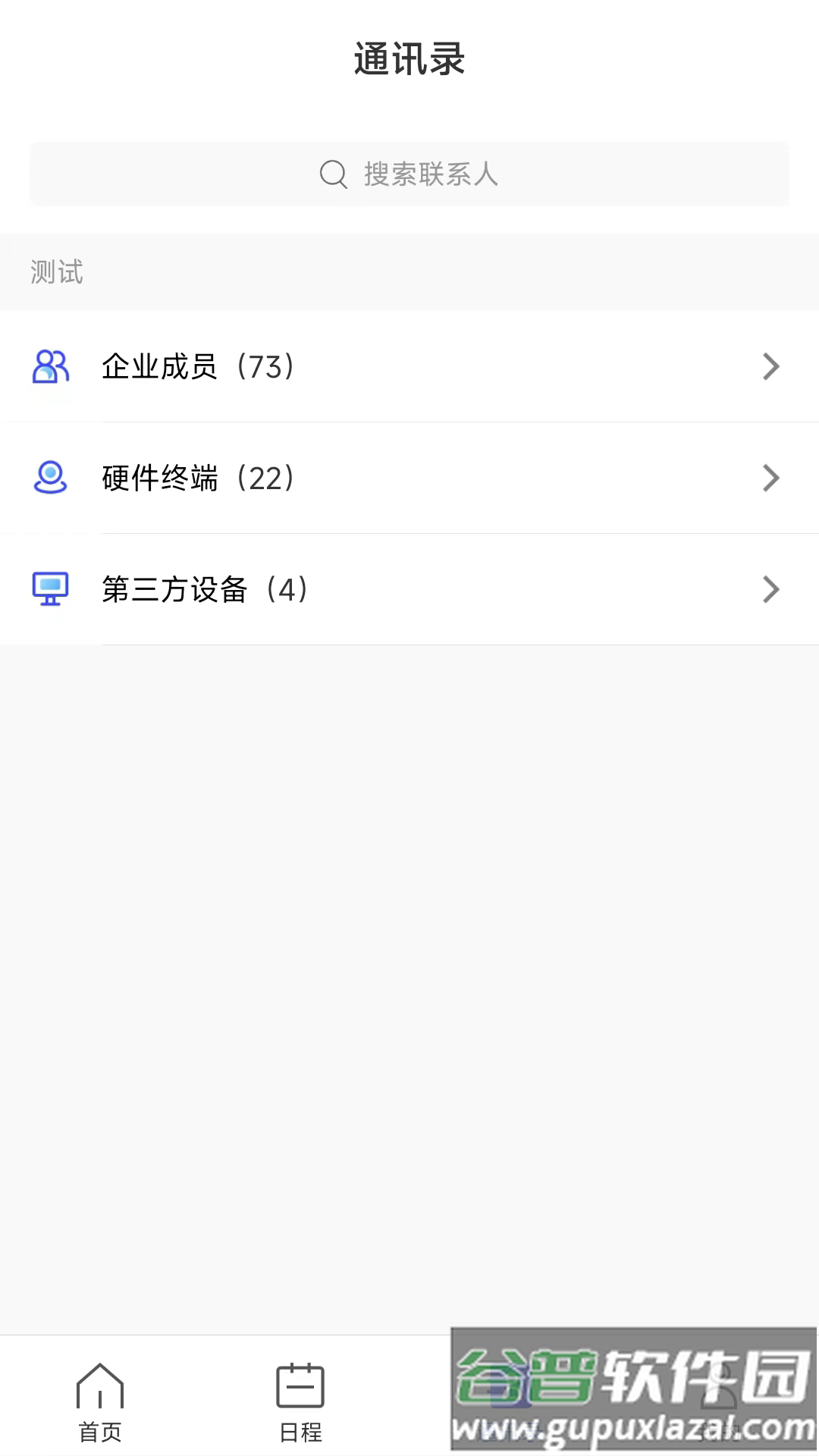819x1456 pixels.
Task: Expand 硬件终端（22）using the right arrow
Action: [772, 479]
